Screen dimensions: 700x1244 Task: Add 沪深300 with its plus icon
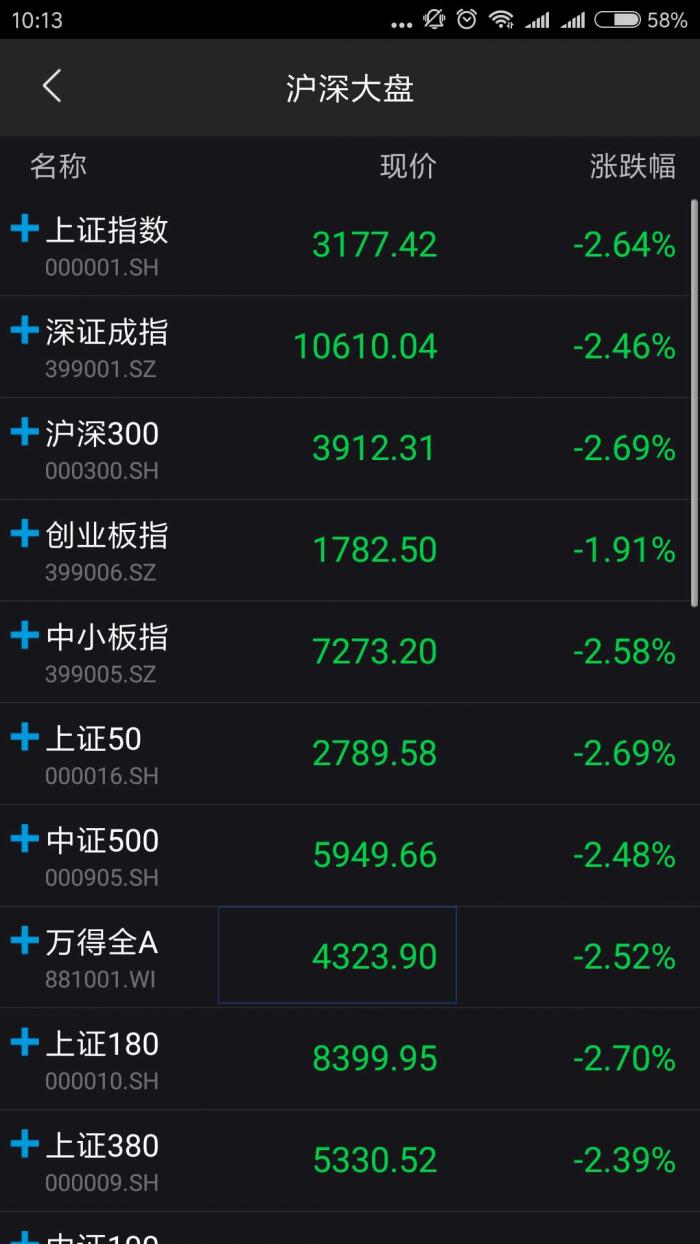(x=24, y=432)
